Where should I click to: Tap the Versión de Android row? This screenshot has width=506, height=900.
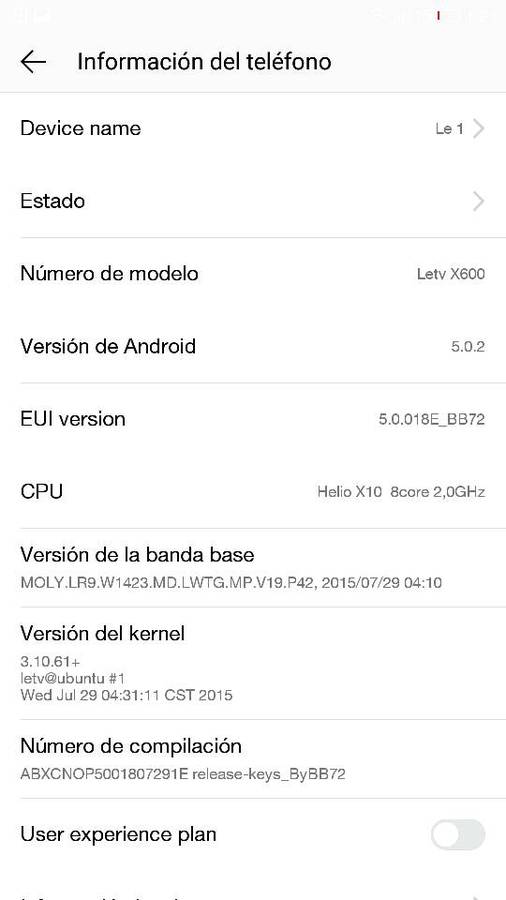[x=253, y=347]
